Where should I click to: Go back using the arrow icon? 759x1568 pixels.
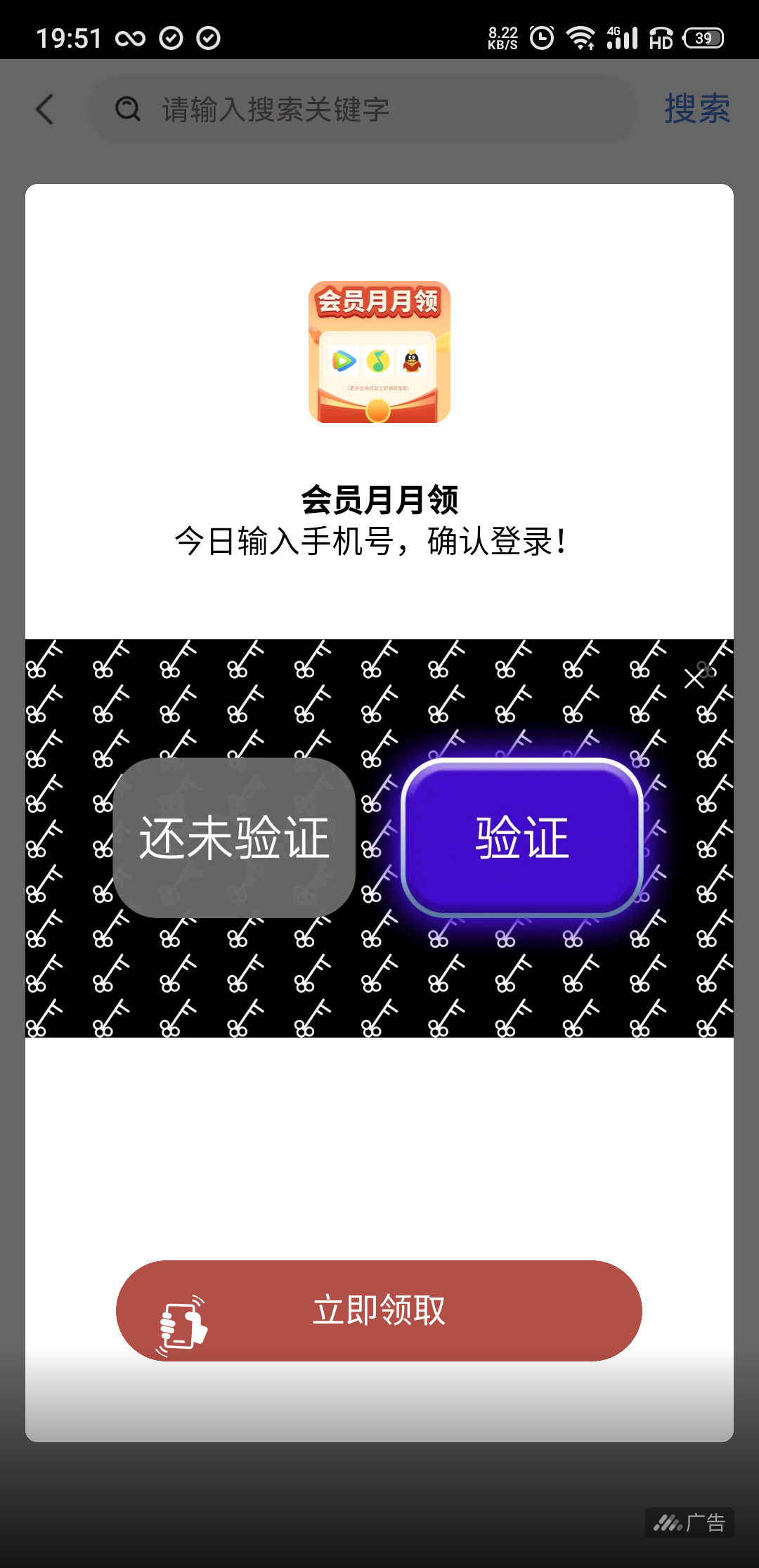click(45, 110)
